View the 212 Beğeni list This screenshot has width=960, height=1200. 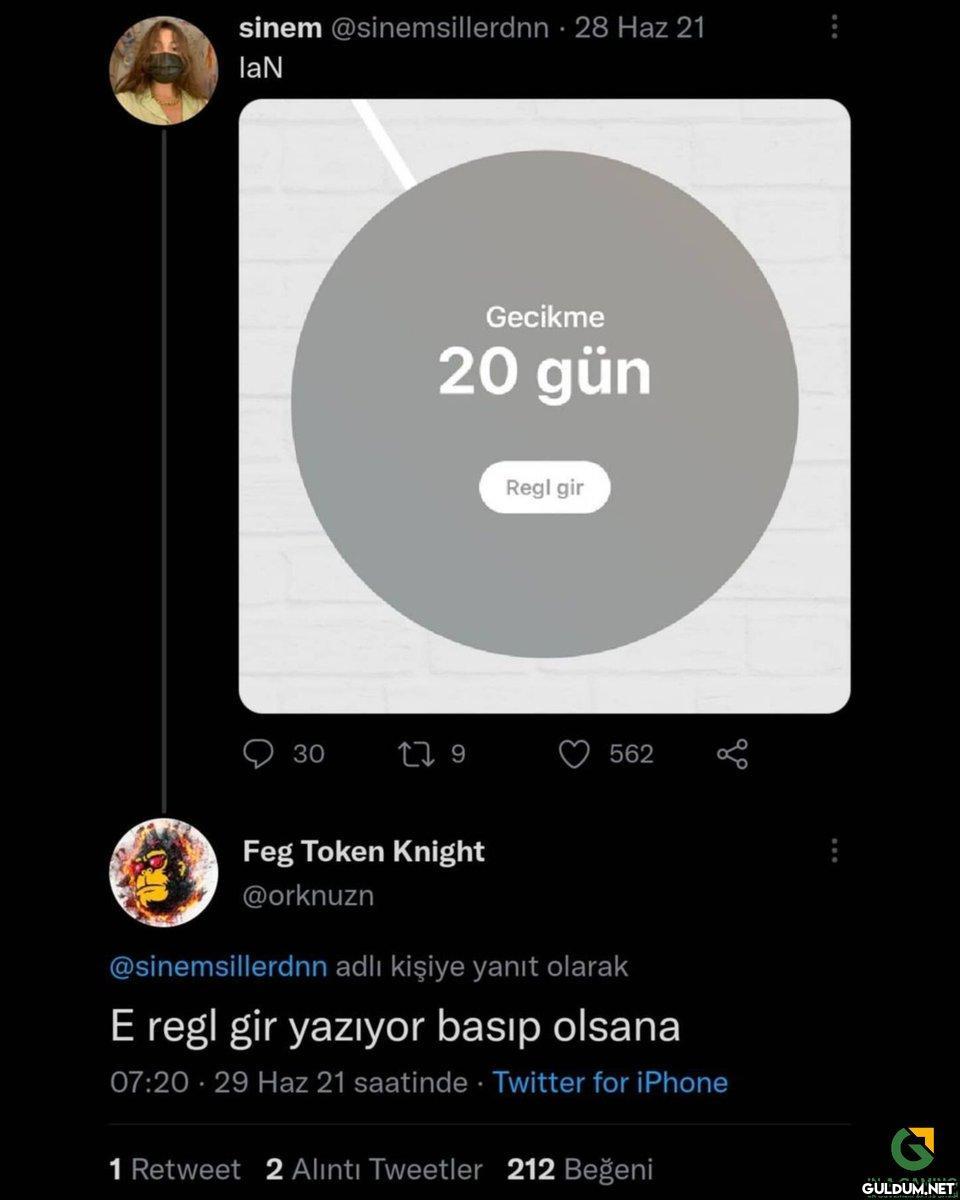click(580, 1169)
